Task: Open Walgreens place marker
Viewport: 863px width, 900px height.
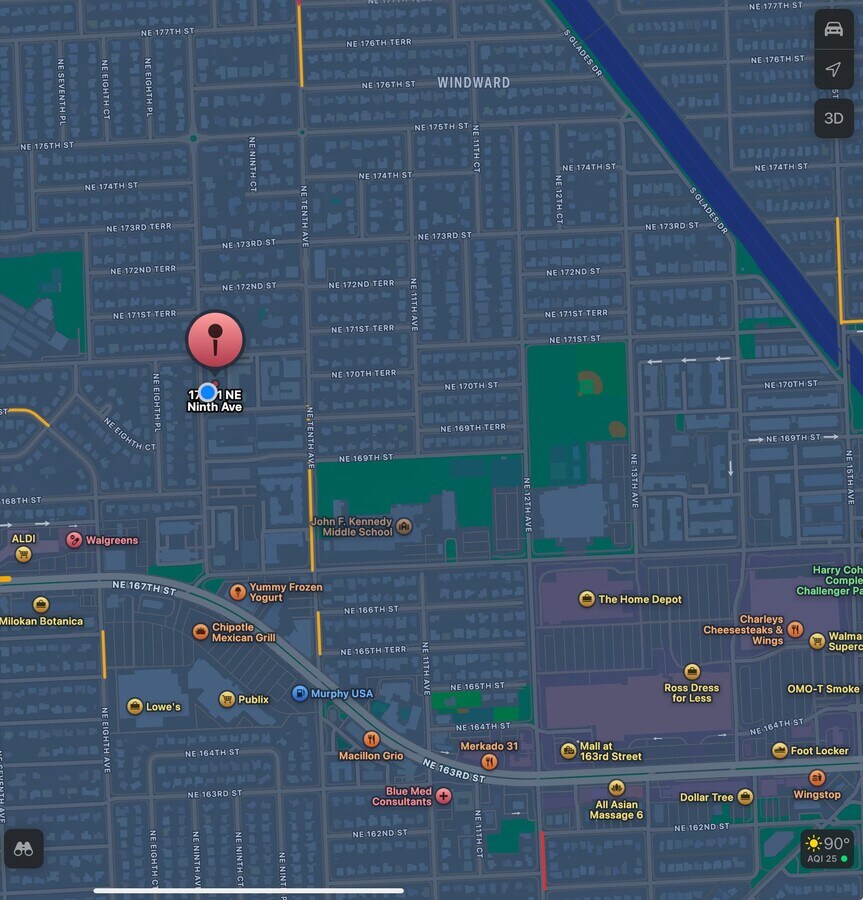Action: (x=74, y=540)
